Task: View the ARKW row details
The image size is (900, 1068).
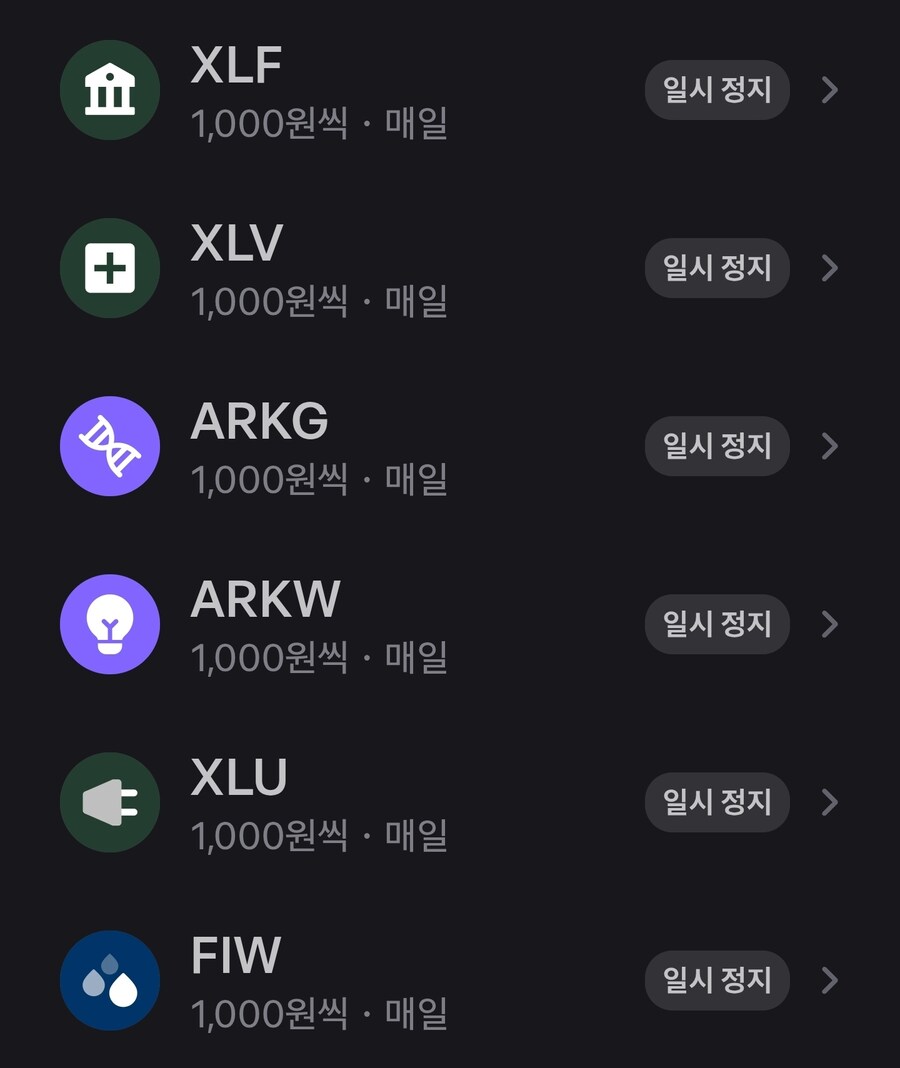Action: click(829, 624)
